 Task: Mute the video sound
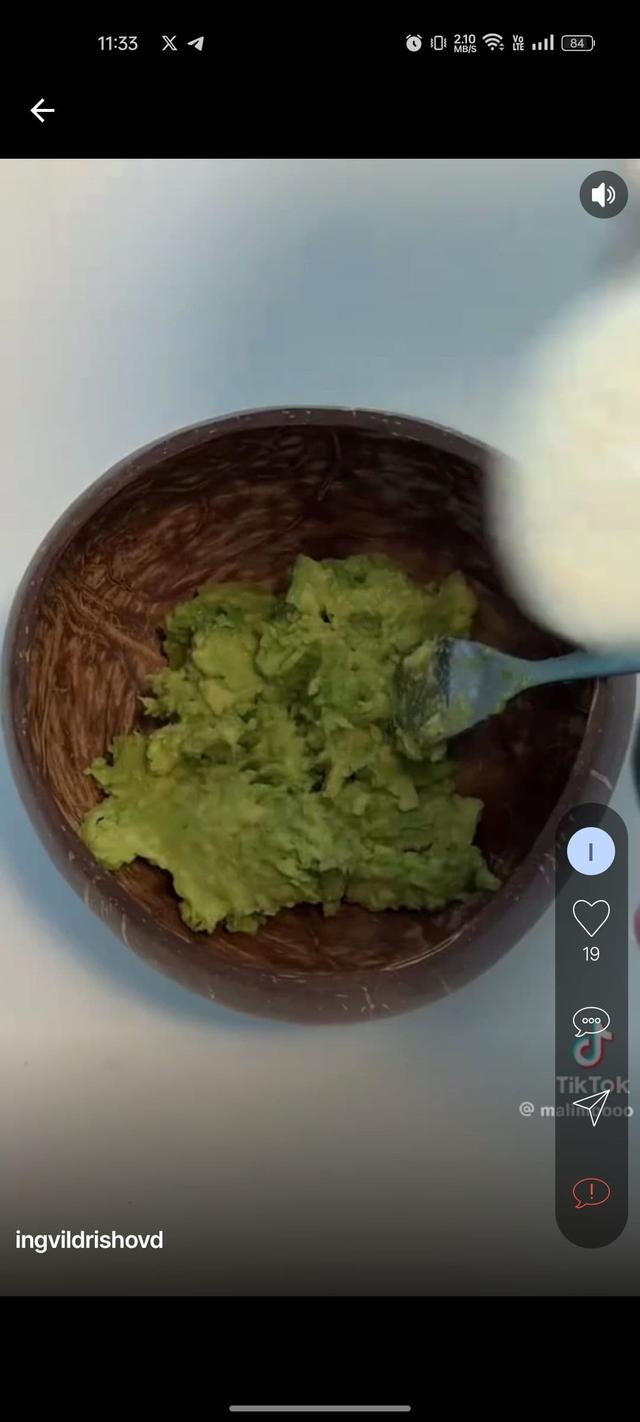click(x=603, y=194)
